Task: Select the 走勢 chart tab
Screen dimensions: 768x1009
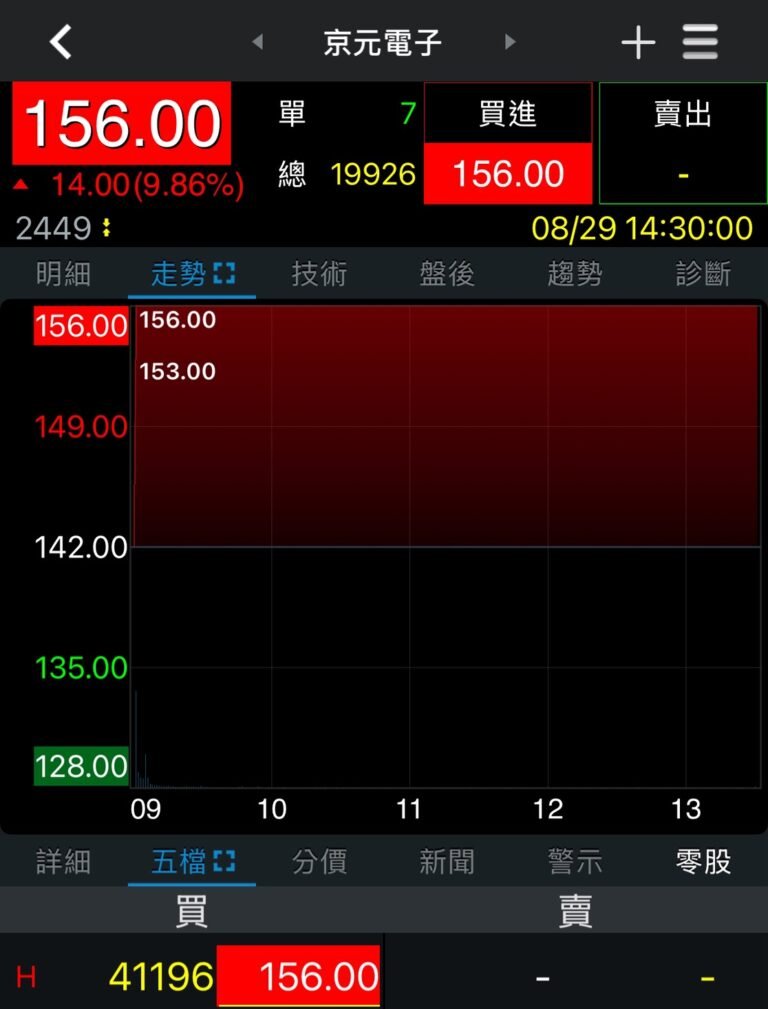Action: [x=191, y=274]
